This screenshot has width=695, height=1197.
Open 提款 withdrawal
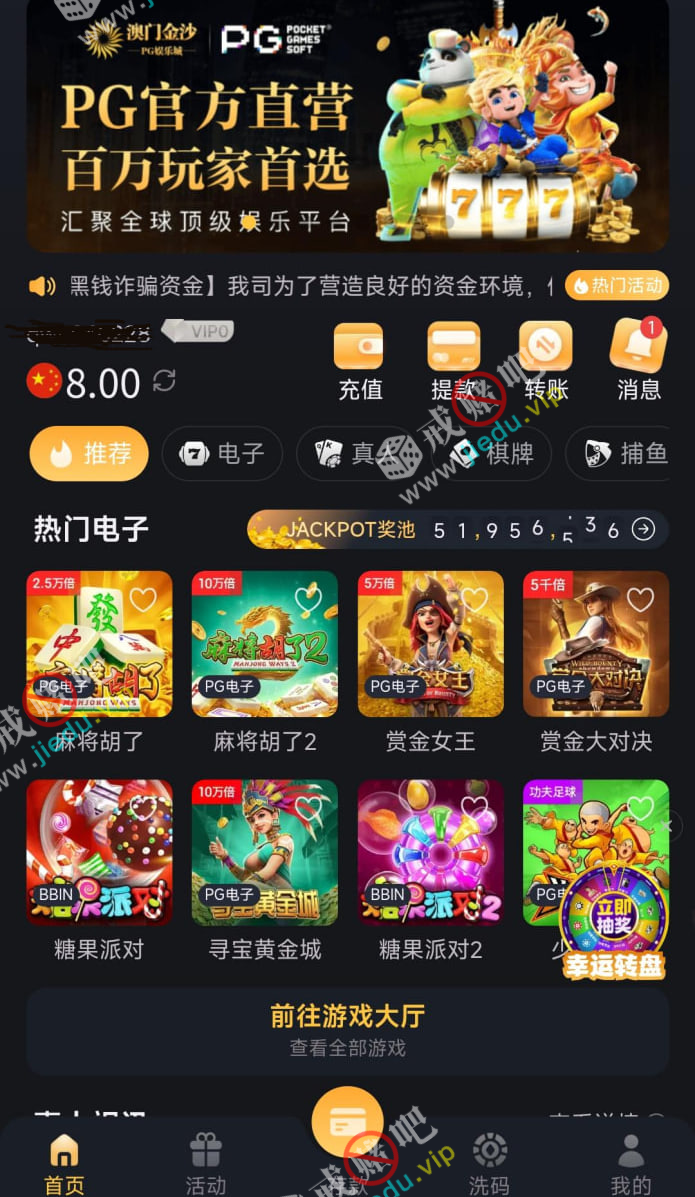click(453, 361)
